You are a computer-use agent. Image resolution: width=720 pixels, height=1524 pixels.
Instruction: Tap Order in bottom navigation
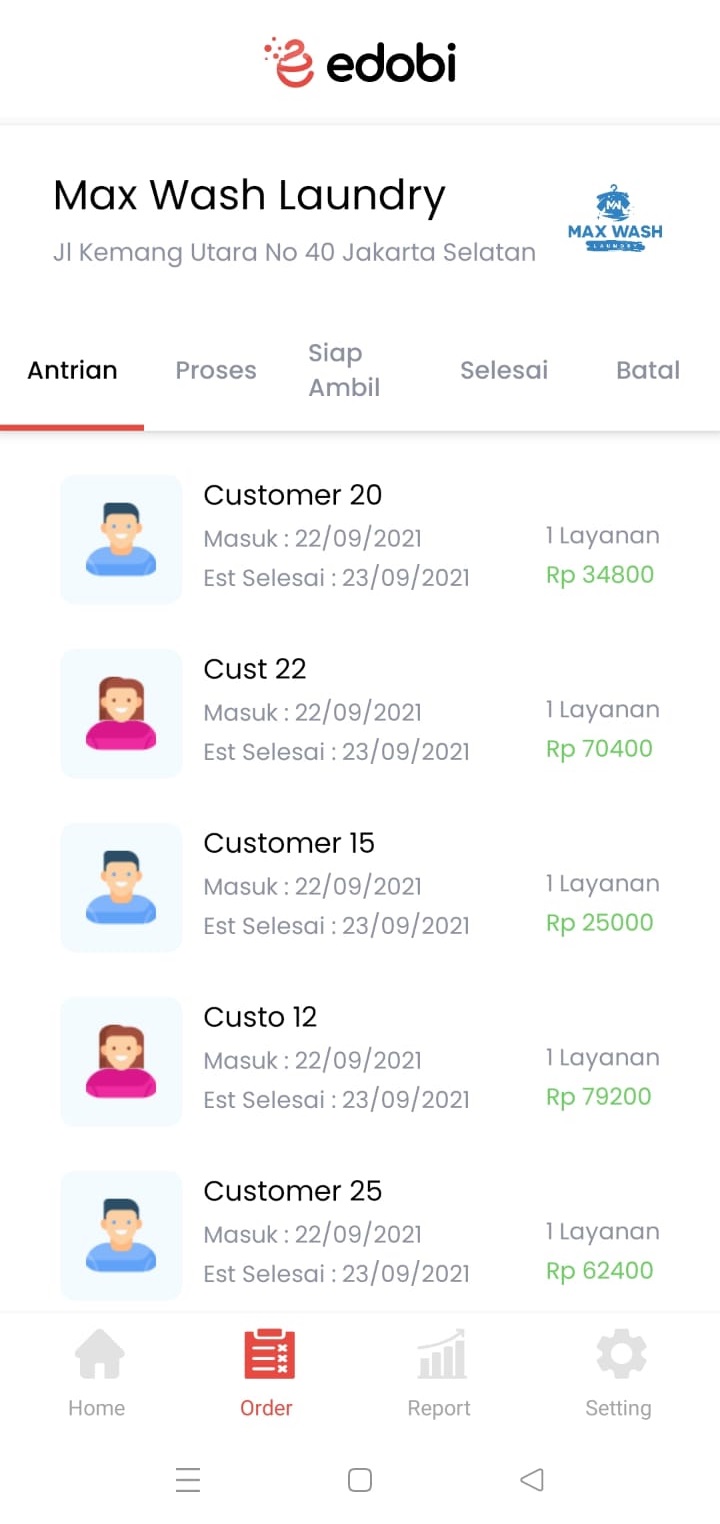point(267,1373)
